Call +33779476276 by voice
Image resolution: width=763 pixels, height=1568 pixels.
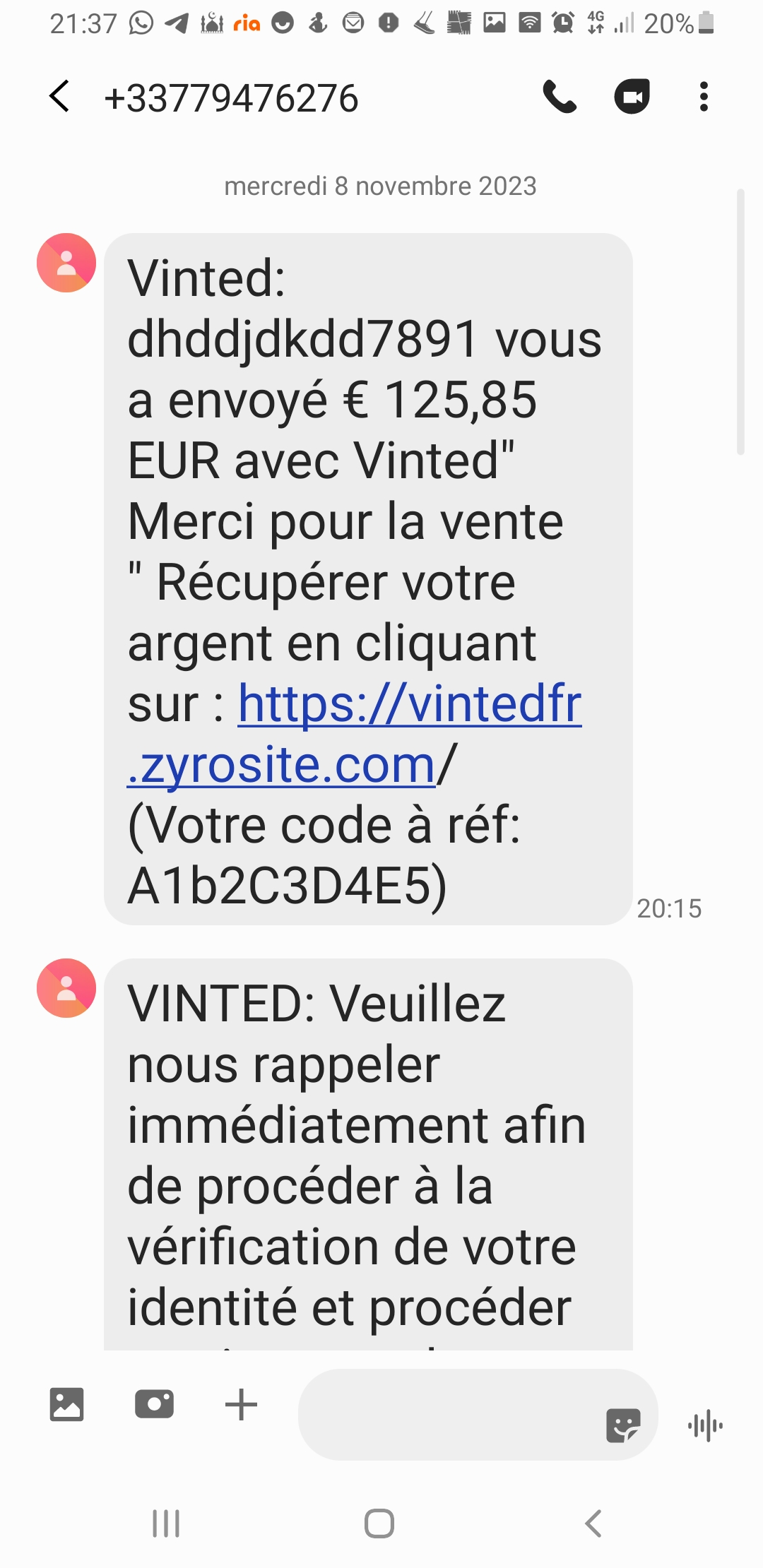click(x=560, y=97)
